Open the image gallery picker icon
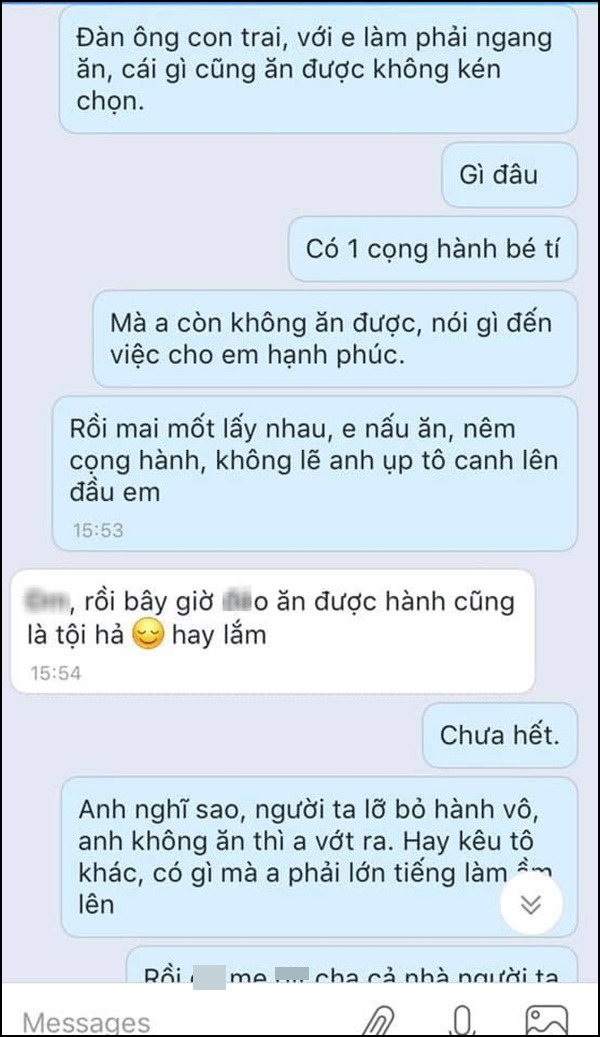The width and height of the screenshot is (600, 1037). [547, 1021]
